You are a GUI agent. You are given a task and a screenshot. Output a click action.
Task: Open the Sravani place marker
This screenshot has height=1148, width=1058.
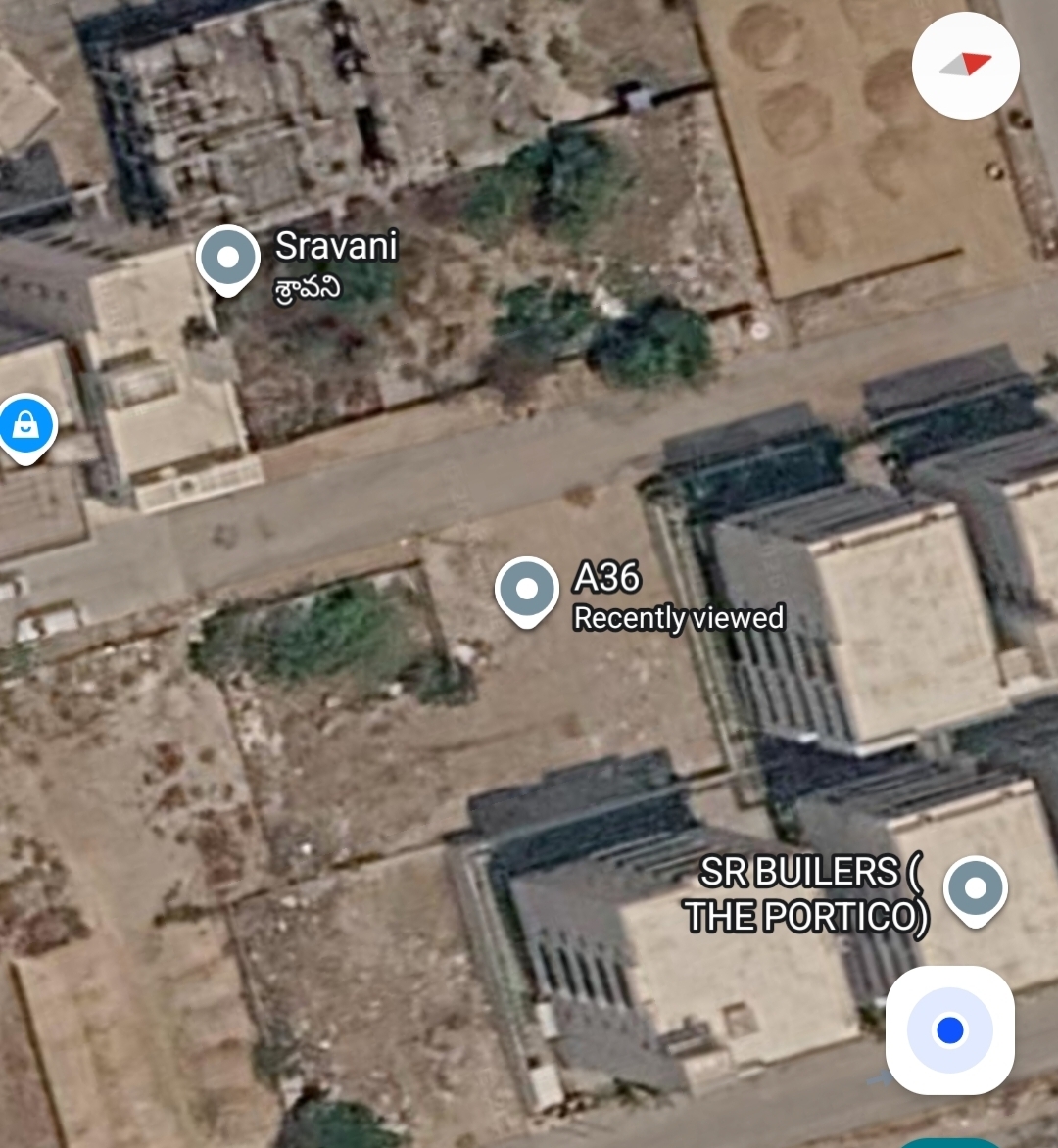click(x=228, y=261)
